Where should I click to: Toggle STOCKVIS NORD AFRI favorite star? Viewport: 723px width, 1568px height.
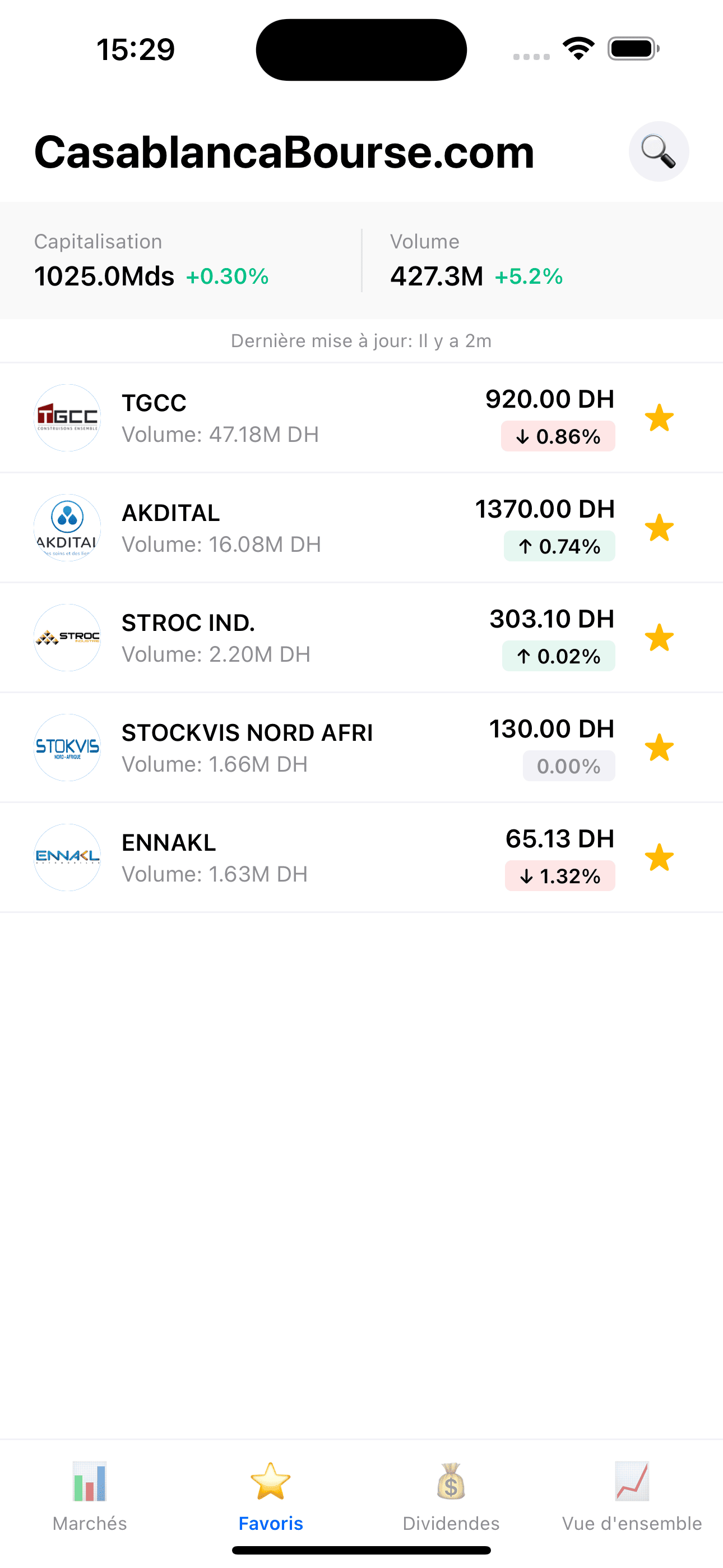(x=660, y=747)
